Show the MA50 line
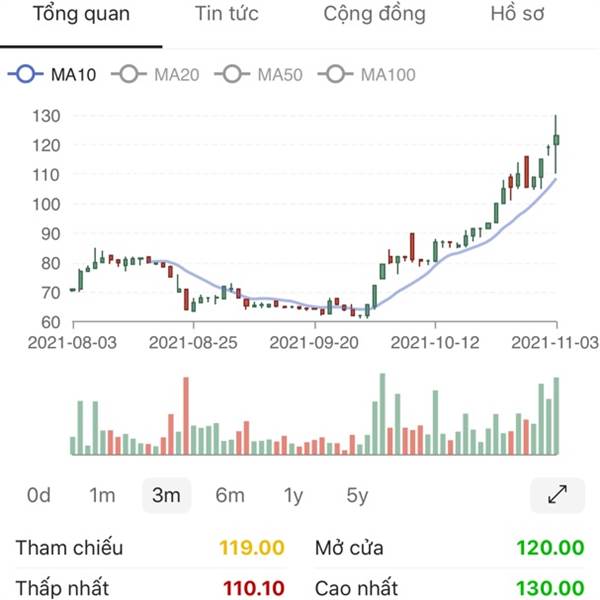Screen dimensions: 600x600 click(258, 75)
